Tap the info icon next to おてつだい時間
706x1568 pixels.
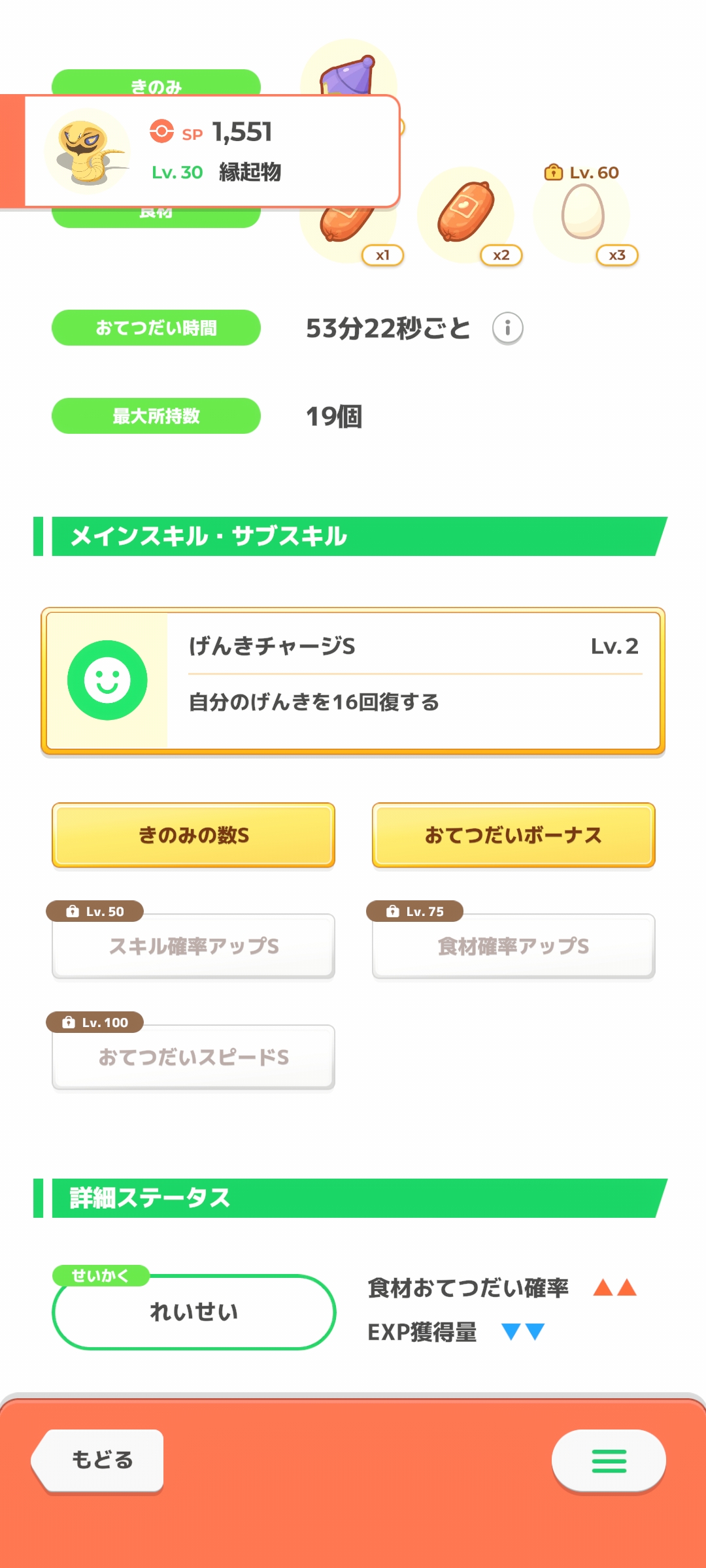[x=509, y=327]
